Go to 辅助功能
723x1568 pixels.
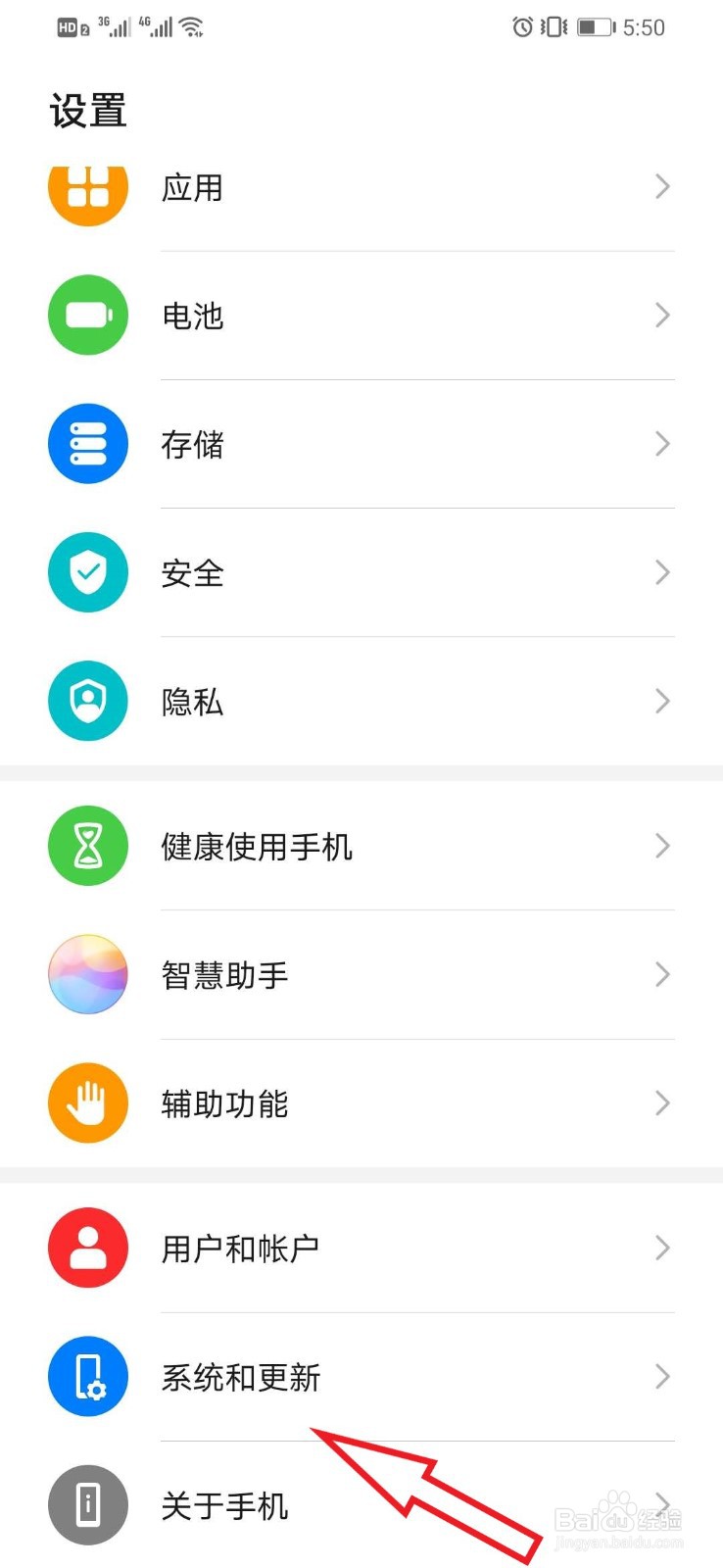[361, 1103]
